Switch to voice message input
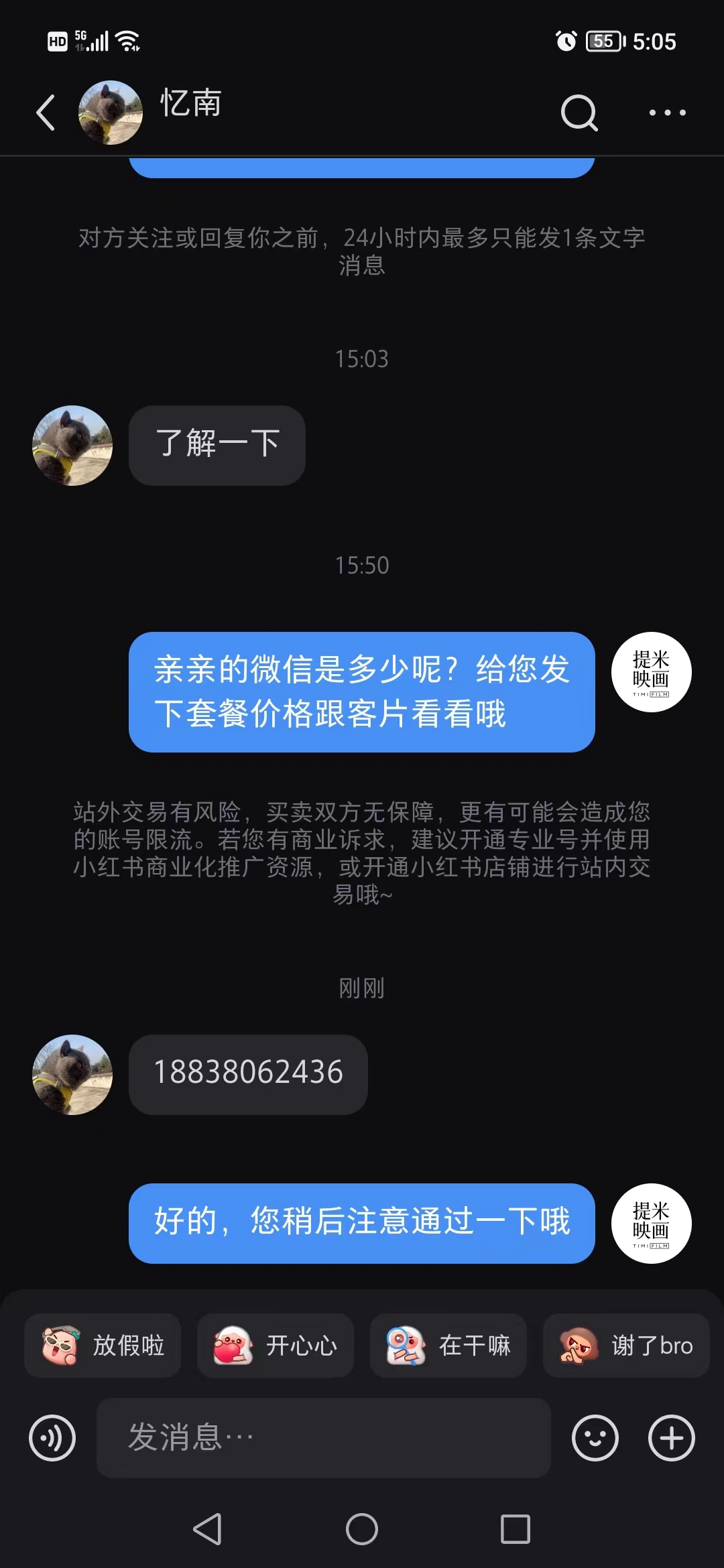 52,1438
